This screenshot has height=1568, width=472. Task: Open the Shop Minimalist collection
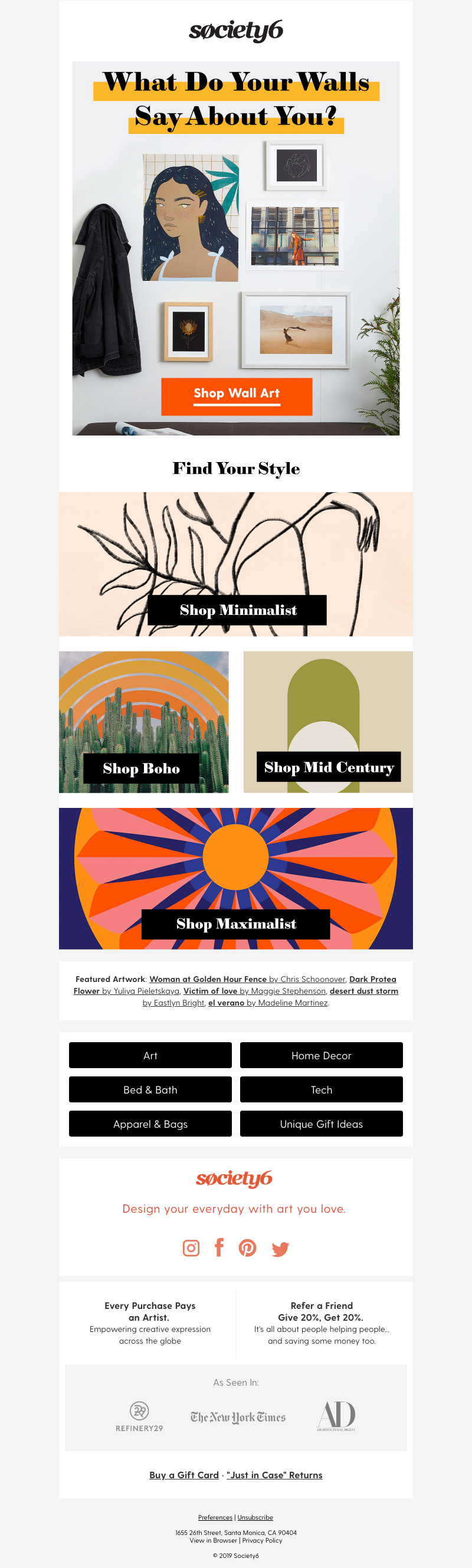[237, 610]
